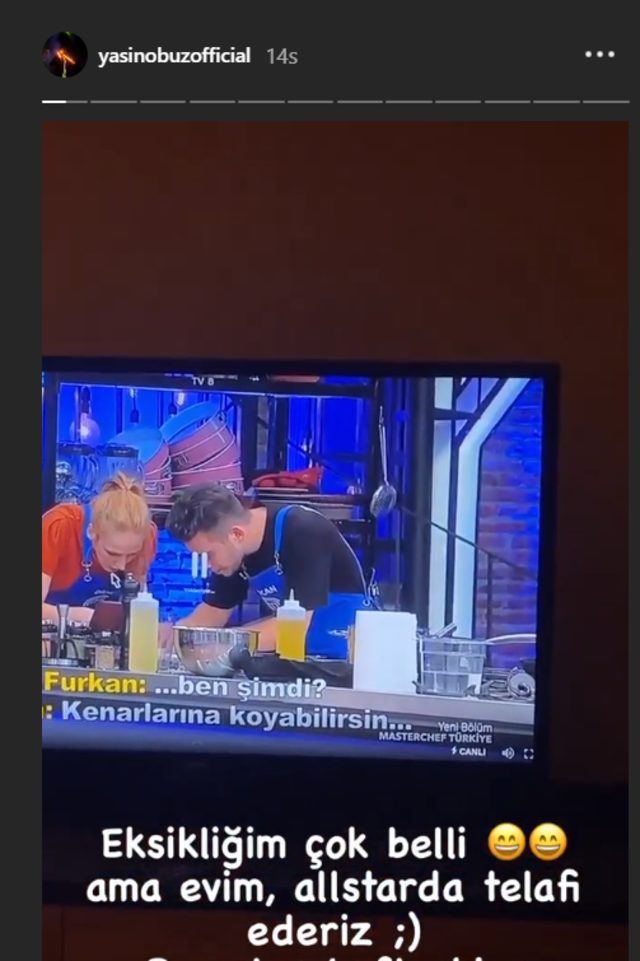Open yasinobuzofficial's profile from username
This screenshot has height=961, width=640.
click(174, 56)
